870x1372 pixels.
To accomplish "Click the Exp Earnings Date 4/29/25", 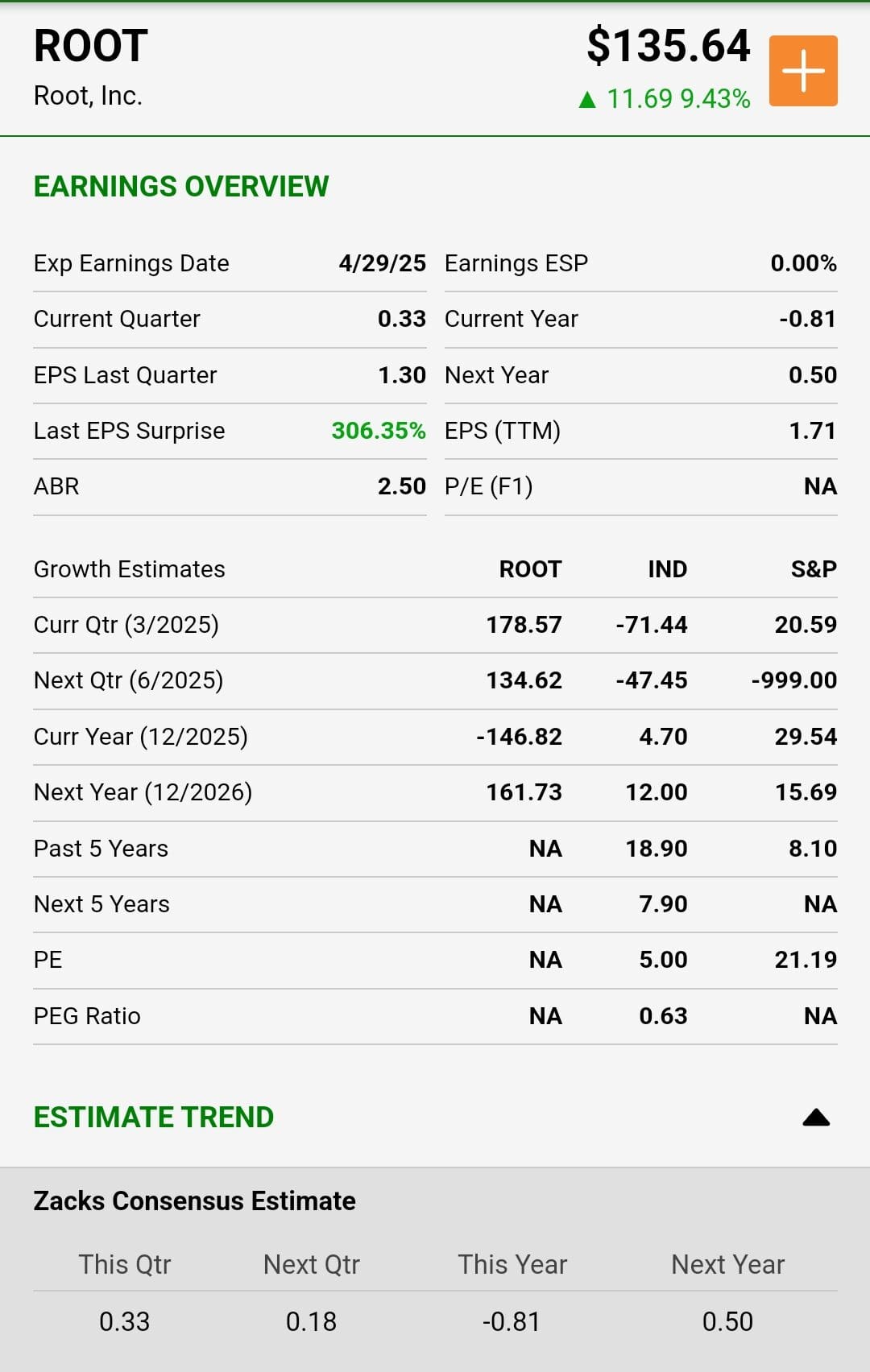I will (382, 262).
